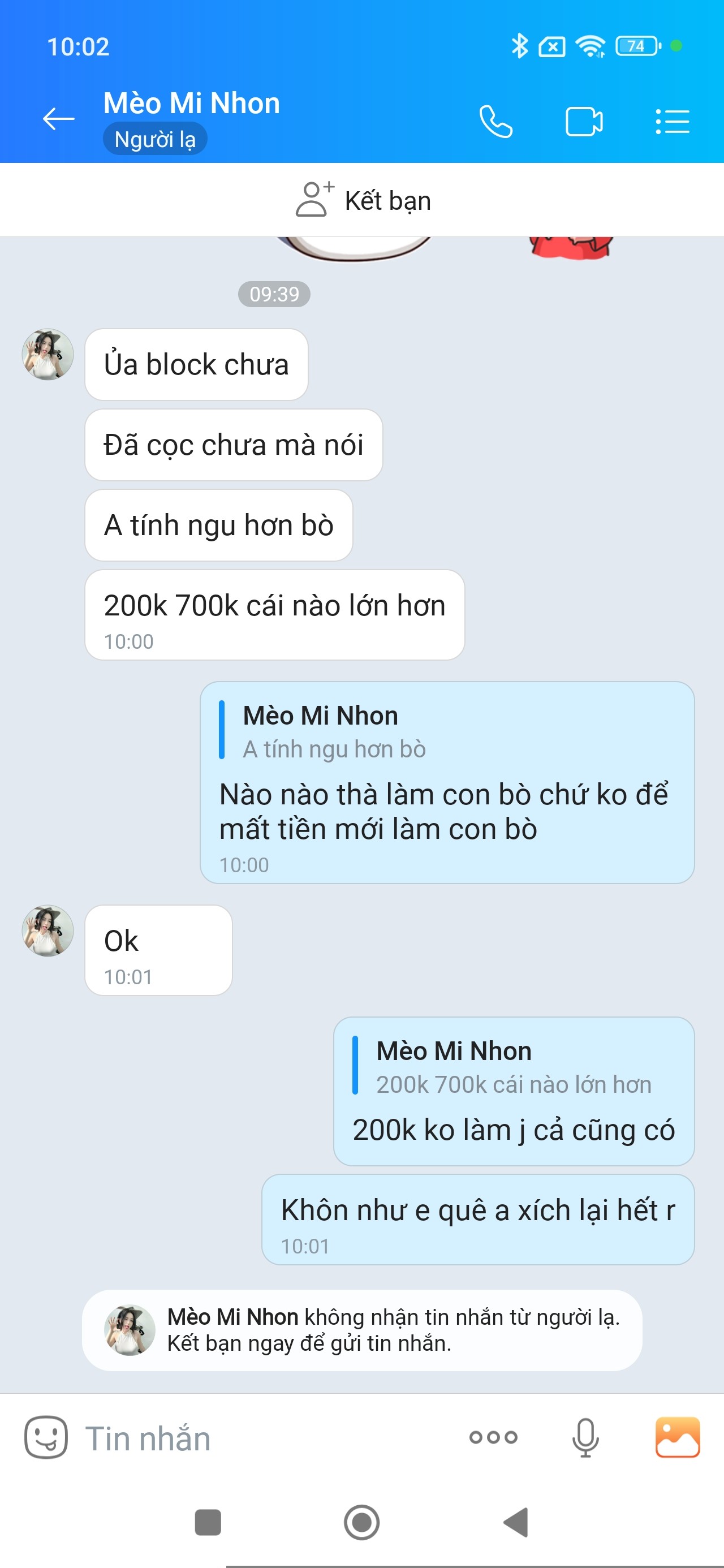Jump to quoted message 'A tính ngu hơn bò'

(x=334, y=733)
